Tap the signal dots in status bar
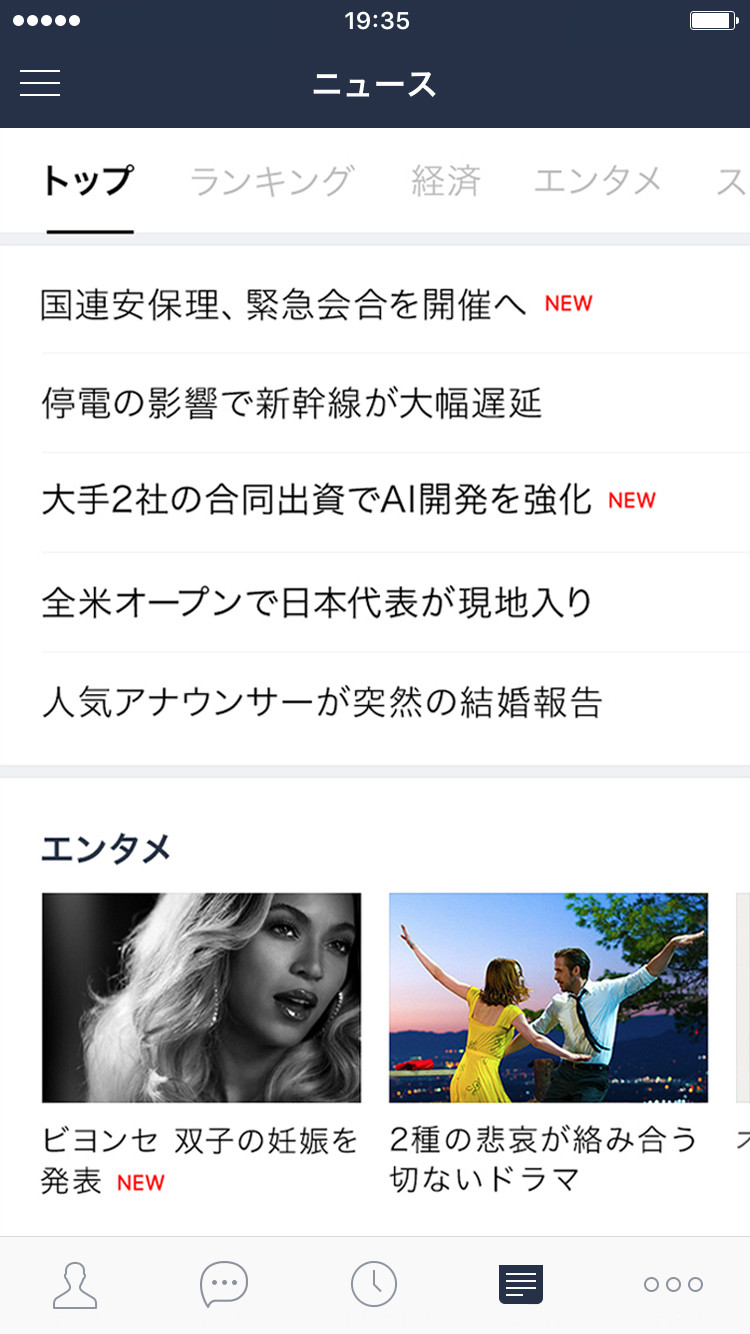The width and height of the screenshot is (750, 1334). (x=45, y=18)
